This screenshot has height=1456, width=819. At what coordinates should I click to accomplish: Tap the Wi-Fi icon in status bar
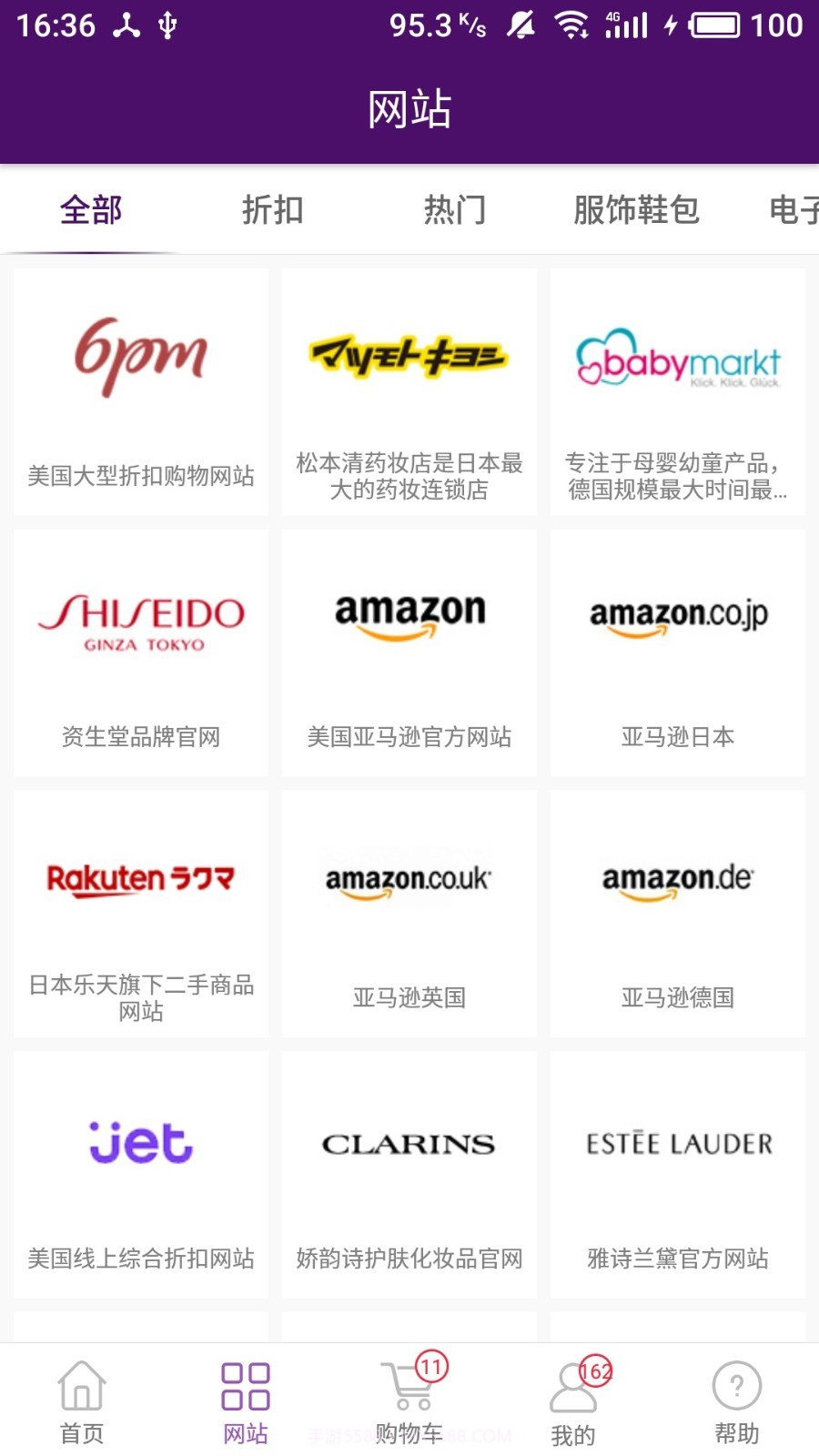pyautogui.click(x=571, y=25)
